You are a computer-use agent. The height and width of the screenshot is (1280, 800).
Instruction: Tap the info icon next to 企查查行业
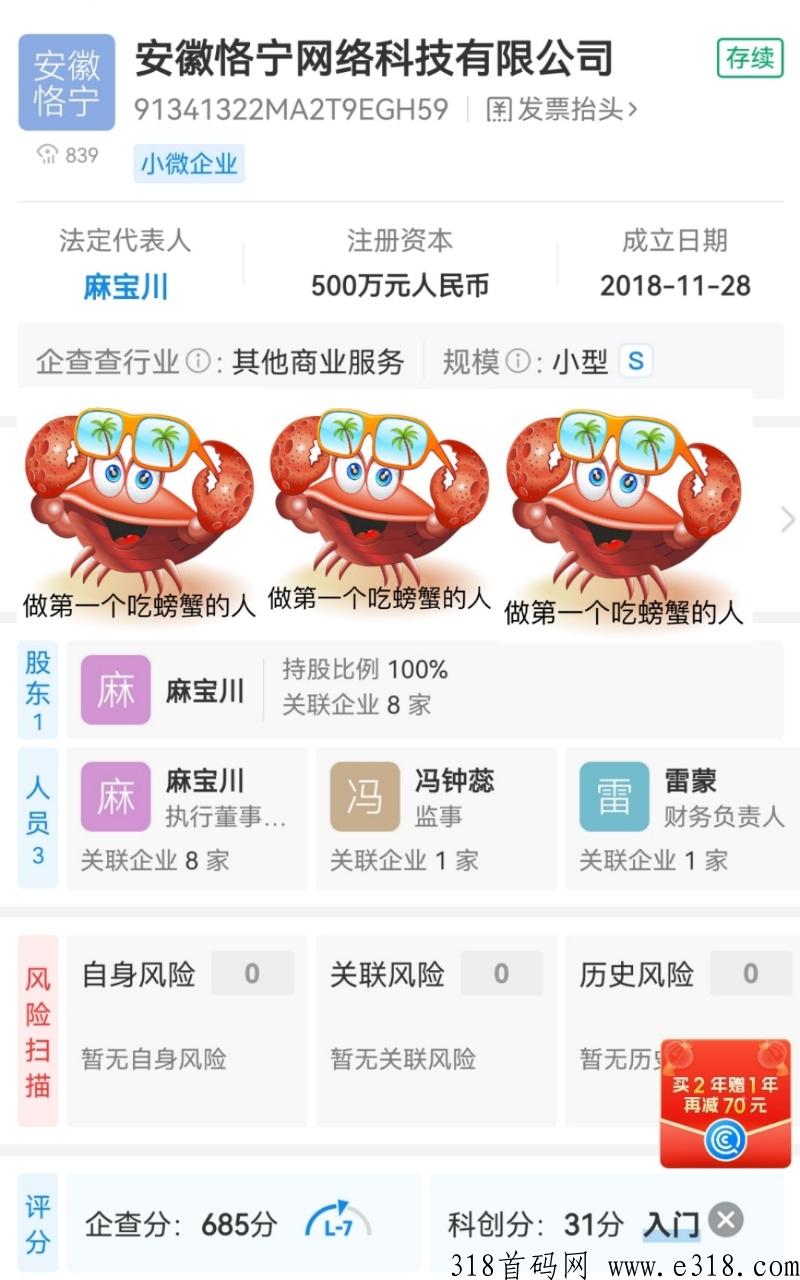[198, 361]
